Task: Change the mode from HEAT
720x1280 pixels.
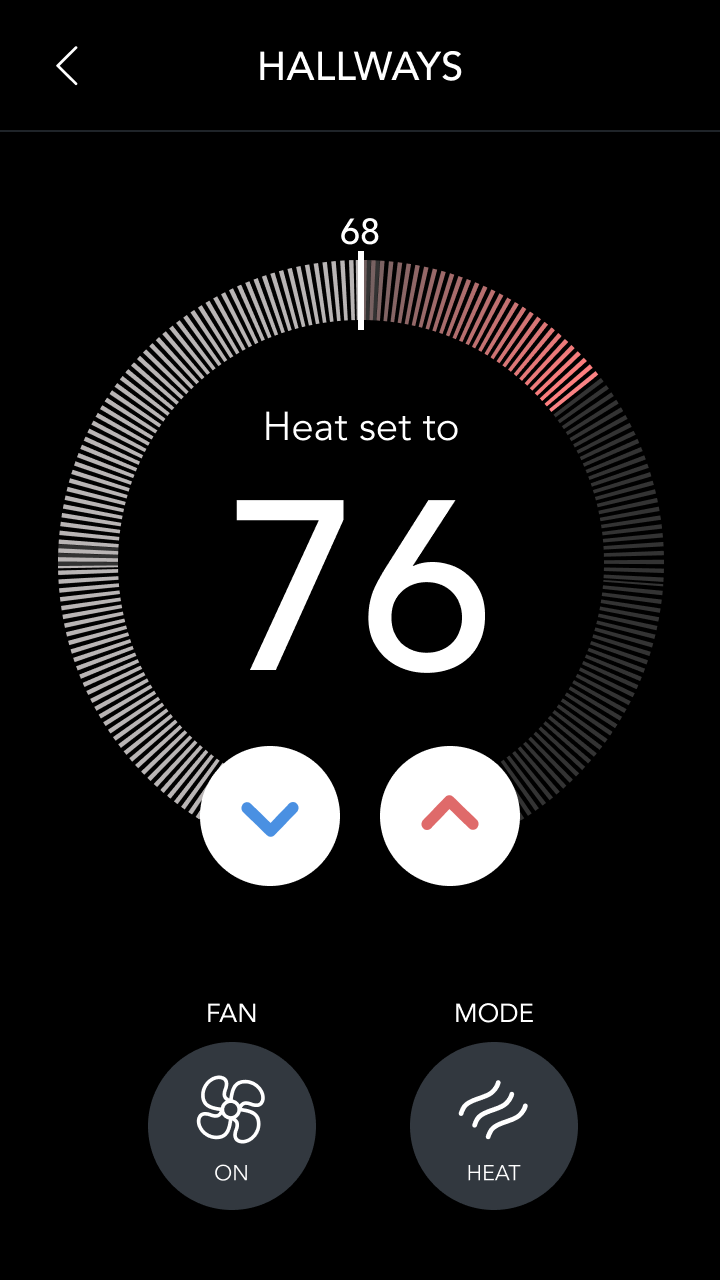Action: (x=494, y=1126)
